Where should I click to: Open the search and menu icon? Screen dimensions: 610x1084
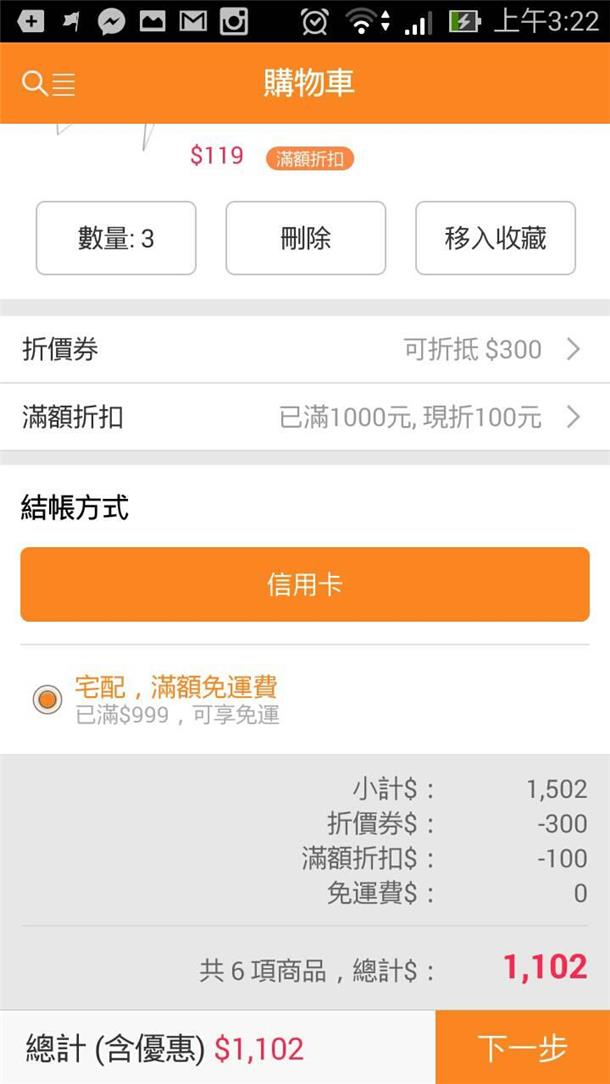pyautogui.click(x=48, y=84)
